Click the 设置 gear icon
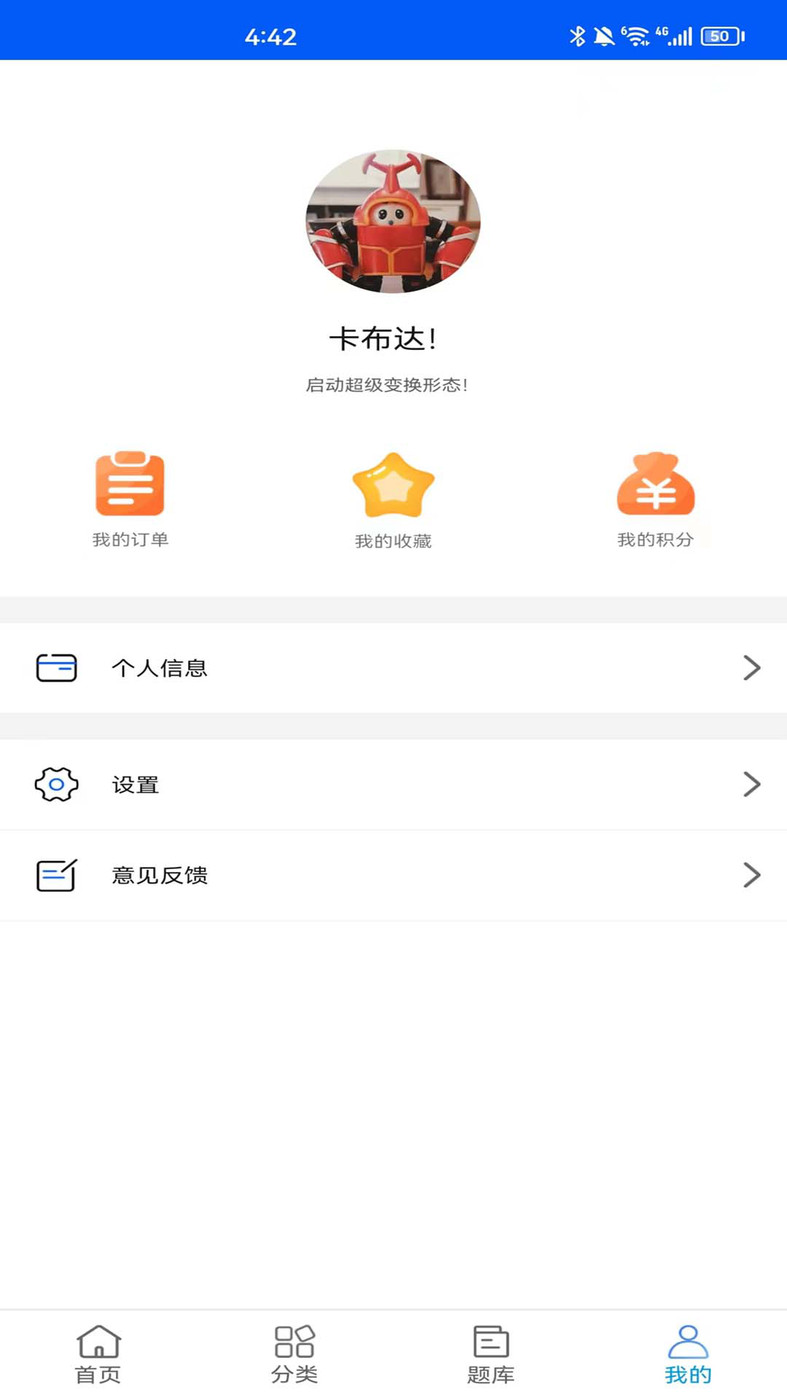Screen dimensions: 787x1400 pyautogui.click(x=56, y=784)
